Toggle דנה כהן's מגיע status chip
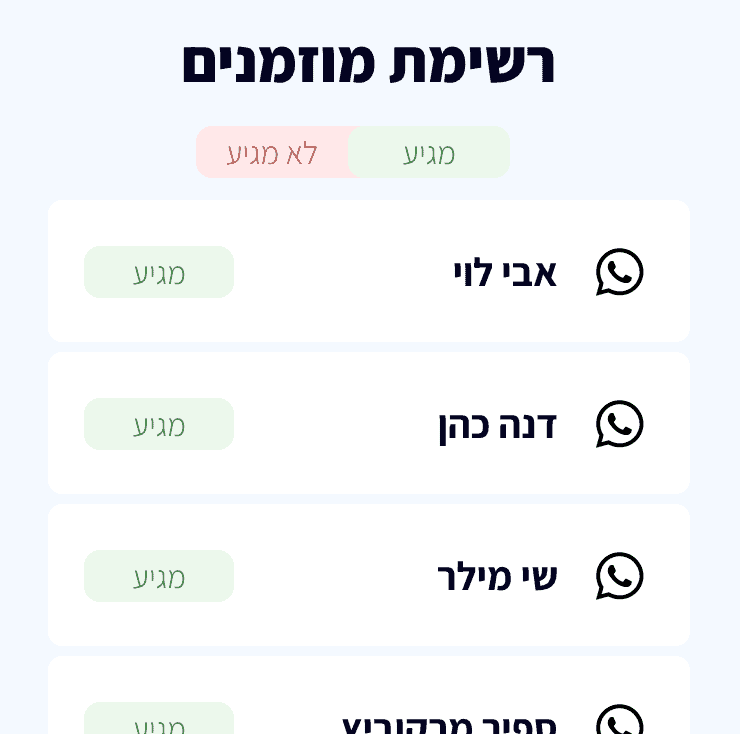The width and height of the screenshot is (740, 734). click(159, 424)
